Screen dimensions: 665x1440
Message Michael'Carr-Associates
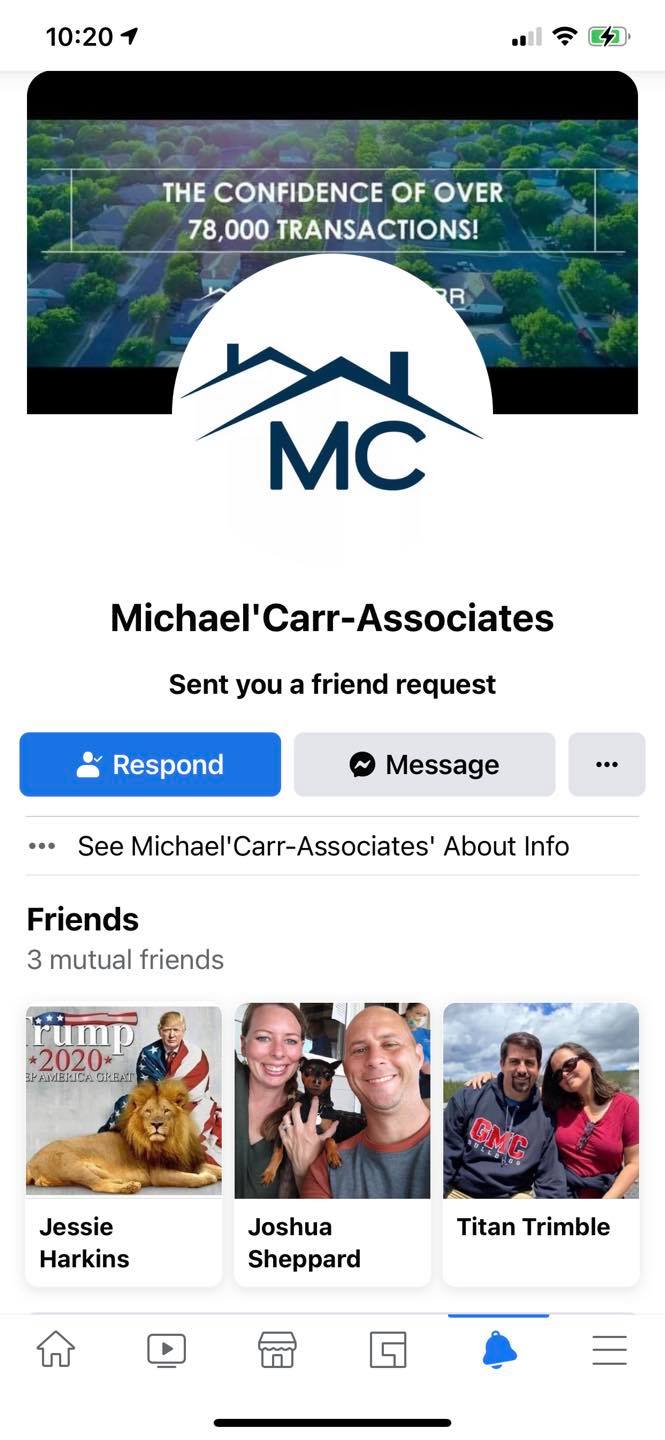pos(424,764)
